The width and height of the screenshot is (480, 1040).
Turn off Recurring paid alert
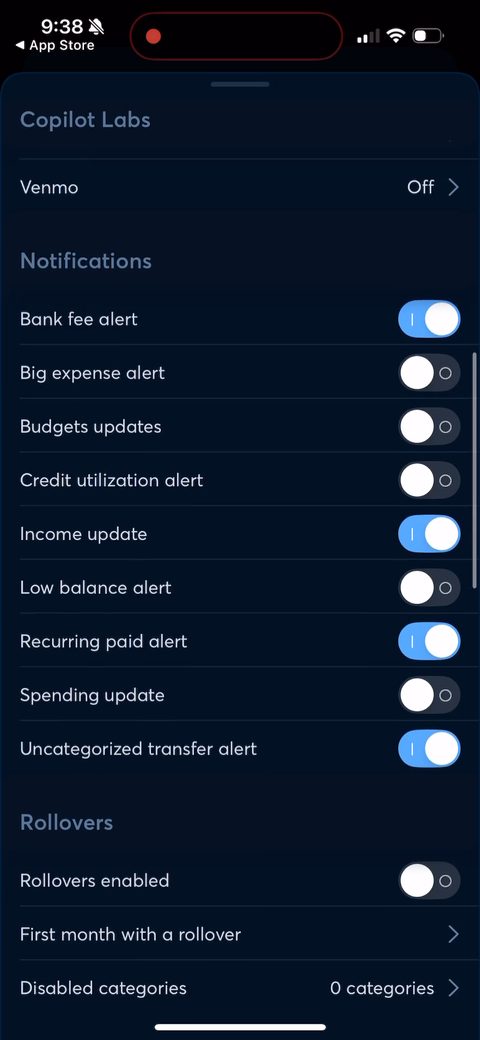click(x=429, y=641)
